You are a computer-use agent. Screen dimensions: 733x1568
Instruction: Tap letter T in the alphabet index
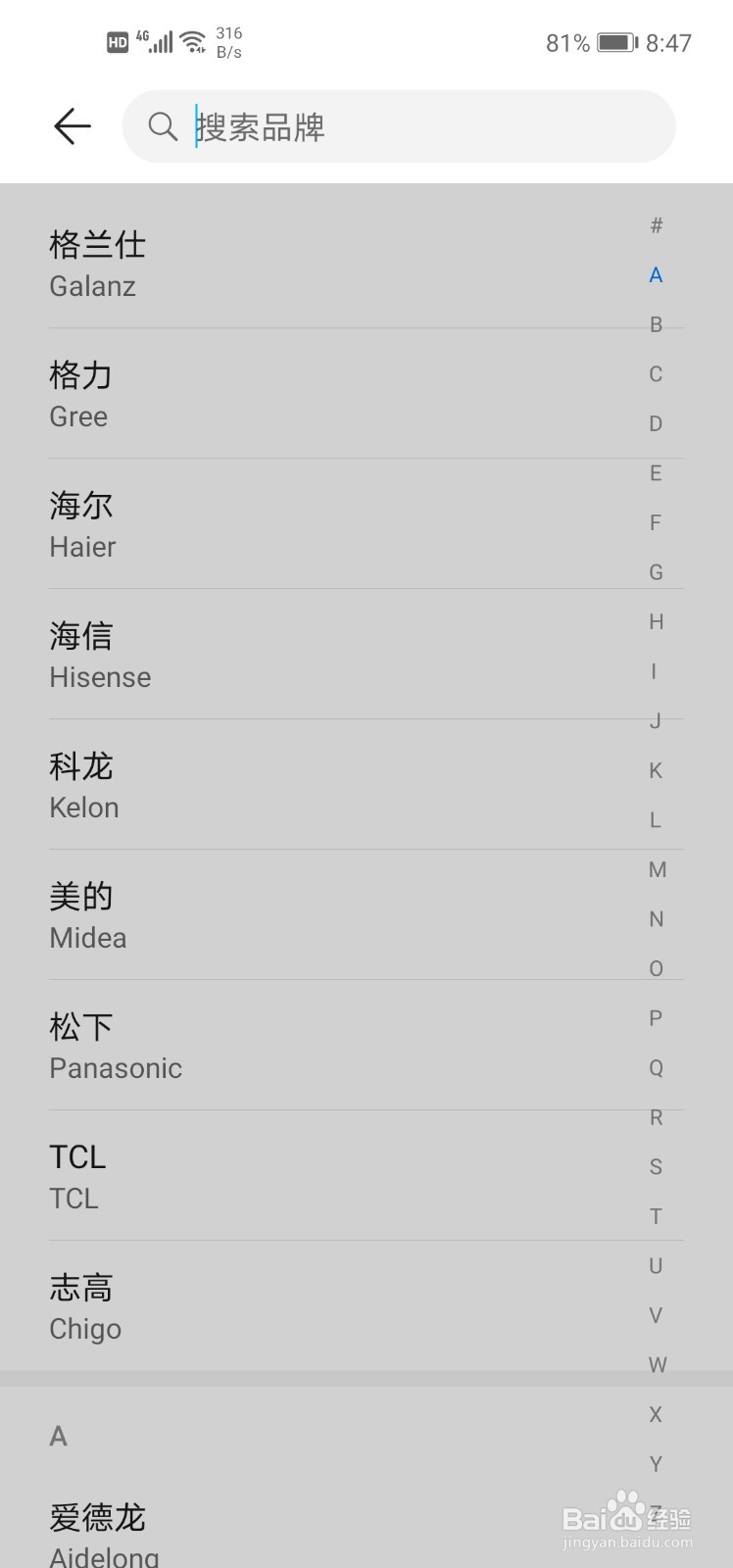click(656, 1216)
